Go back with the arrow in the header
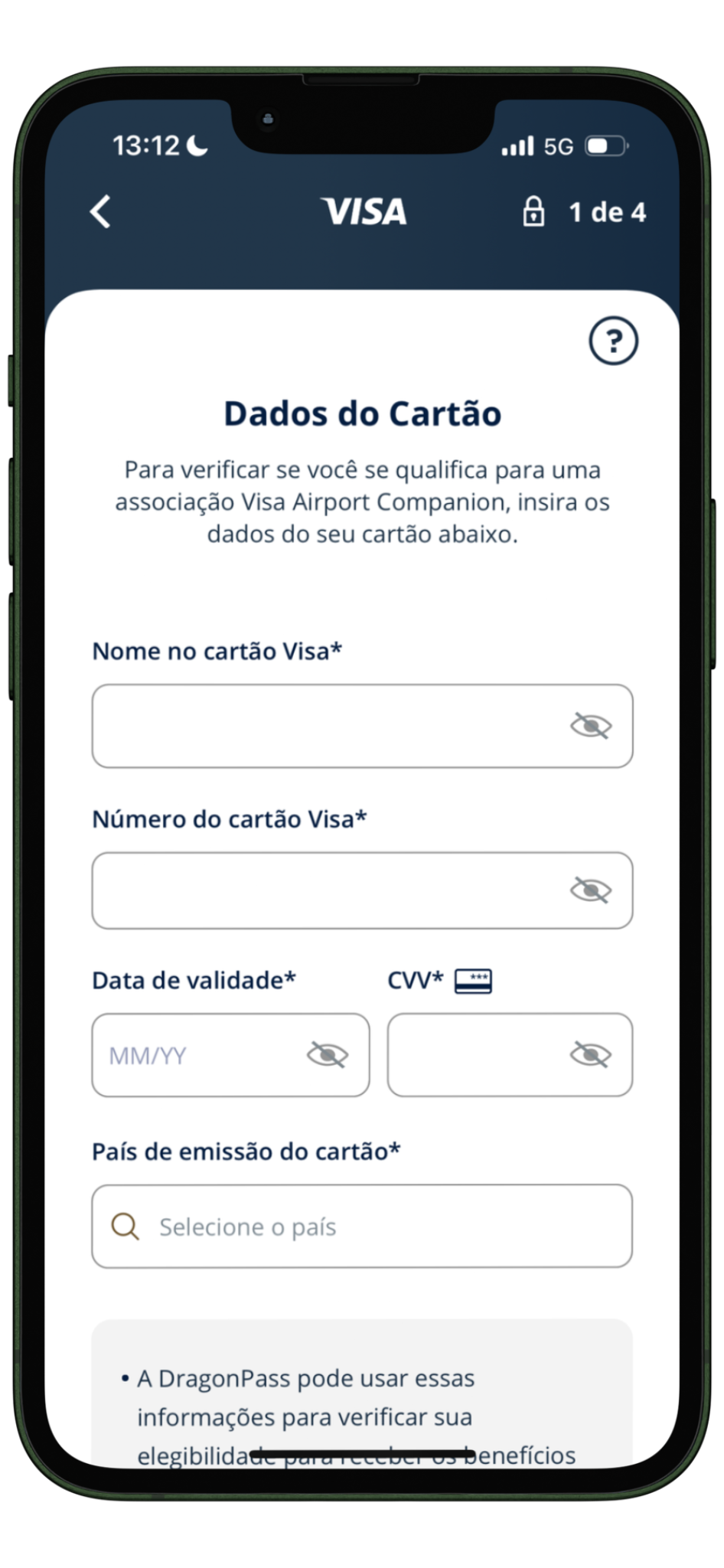Screen dimensions: 724x1568 pos(101,211)
